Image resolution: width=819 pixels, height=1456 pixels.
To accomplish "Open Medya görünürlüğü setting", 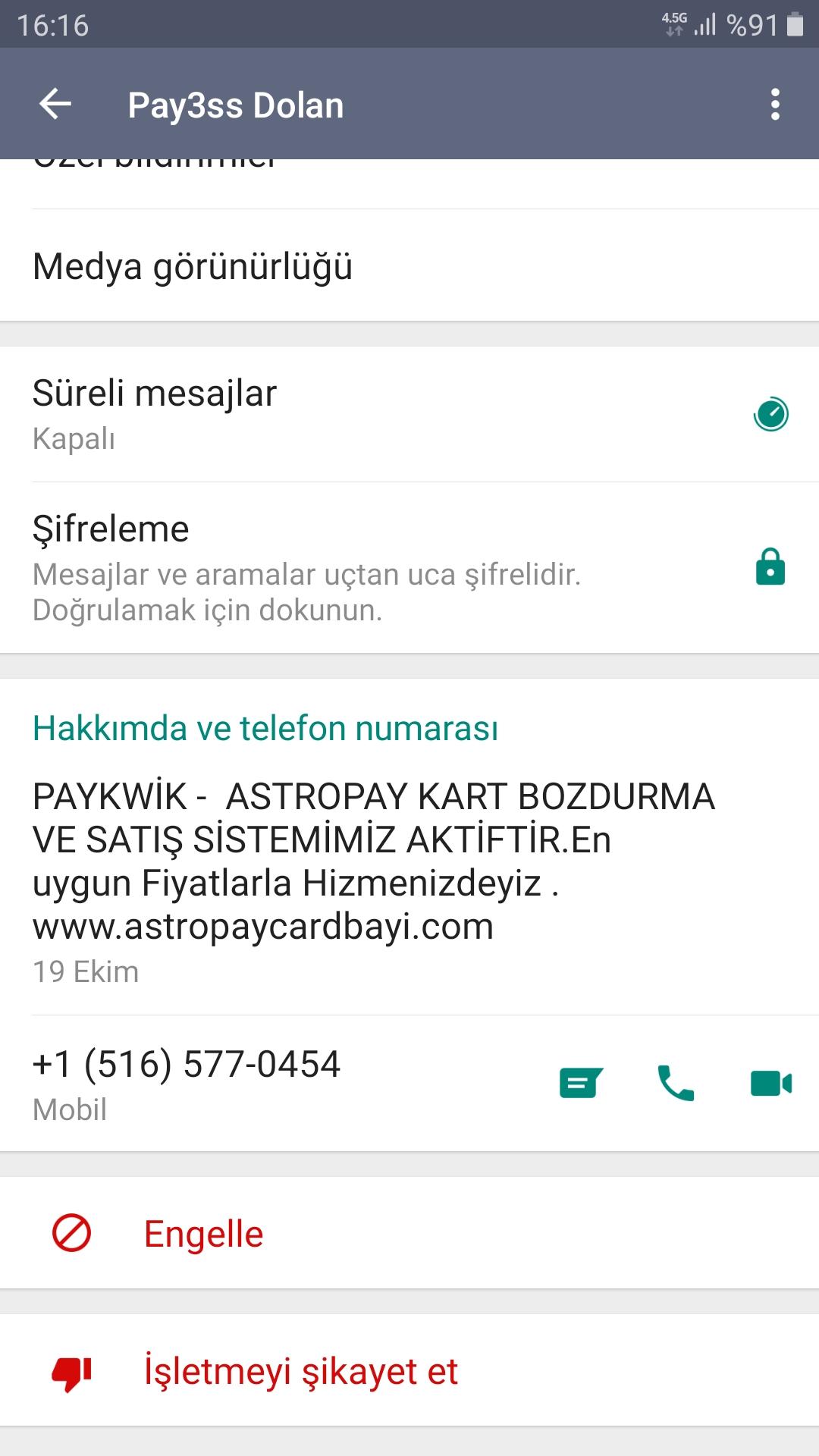I will tap(409, 266).
